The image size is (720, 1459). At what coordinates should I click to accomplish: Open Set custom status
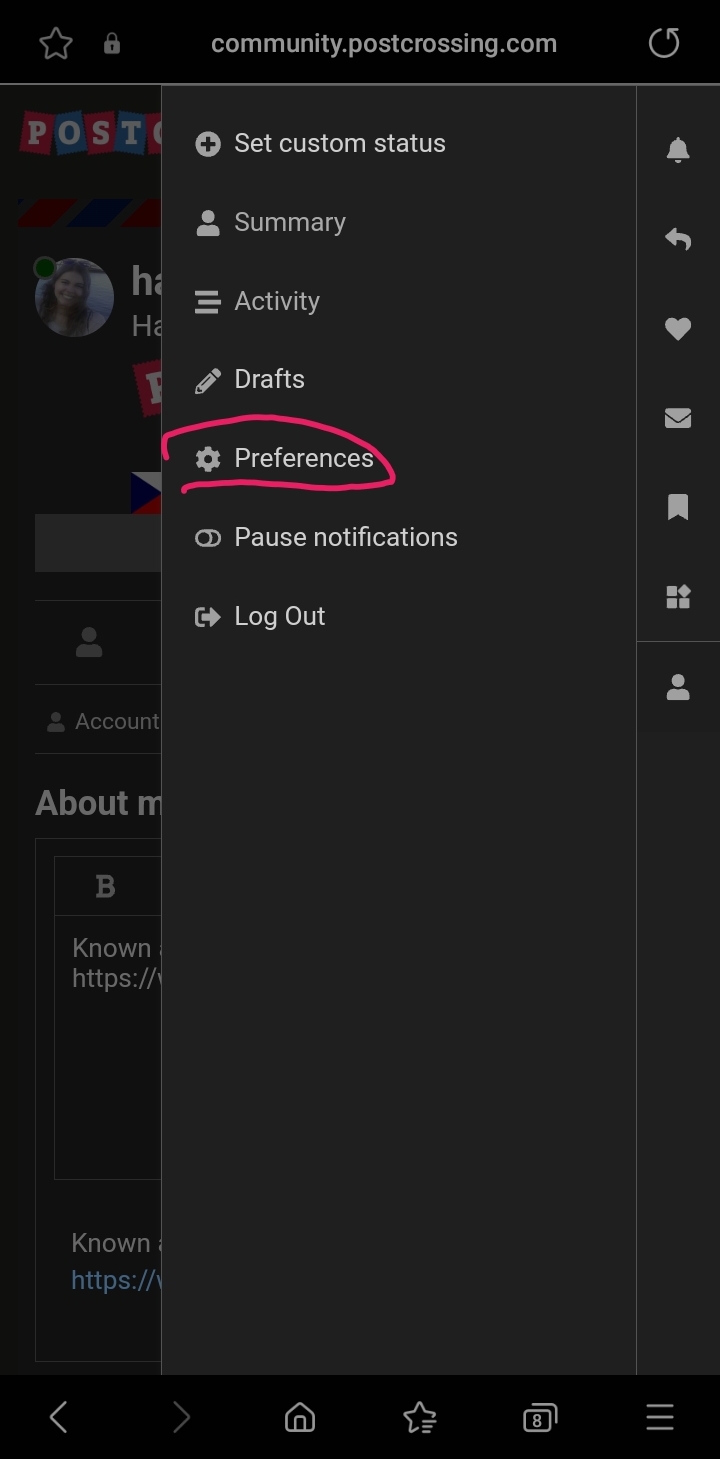tap(320, 144)
